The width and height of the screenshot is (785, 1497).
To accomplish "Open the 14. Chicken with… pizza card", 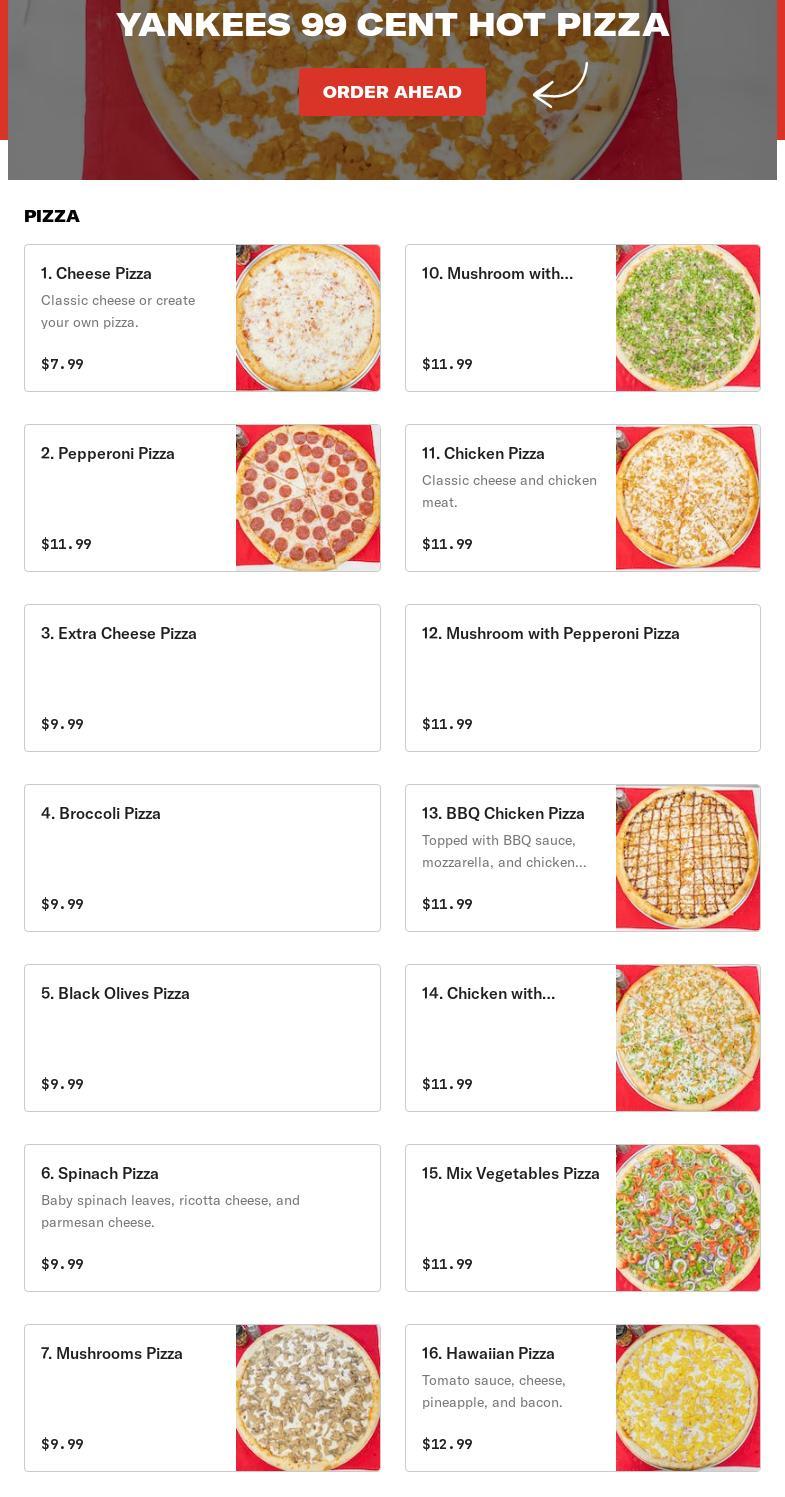I will click(582, 1038).
